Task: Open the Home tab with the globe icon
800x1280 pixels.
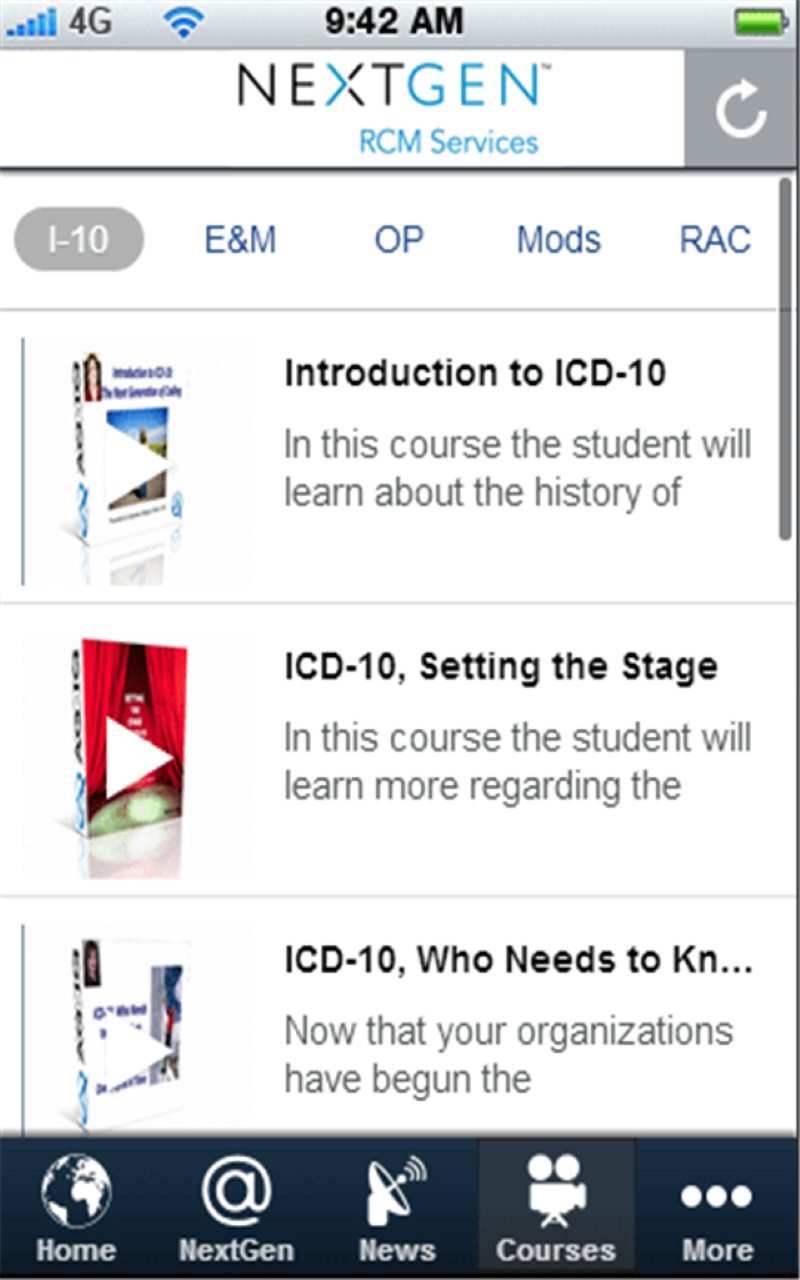Action: point(75,1205)
